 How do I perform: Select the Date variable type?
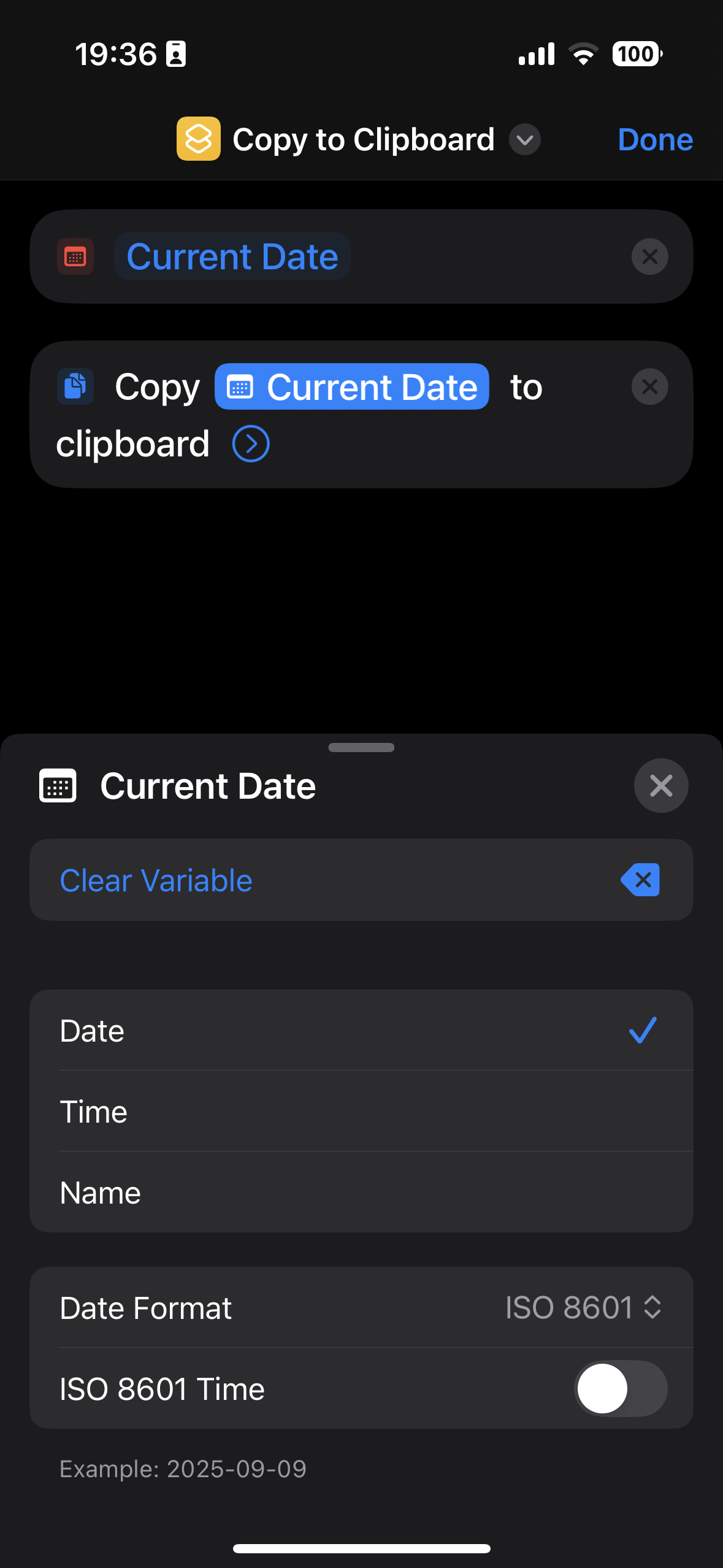pos(361,1031)
